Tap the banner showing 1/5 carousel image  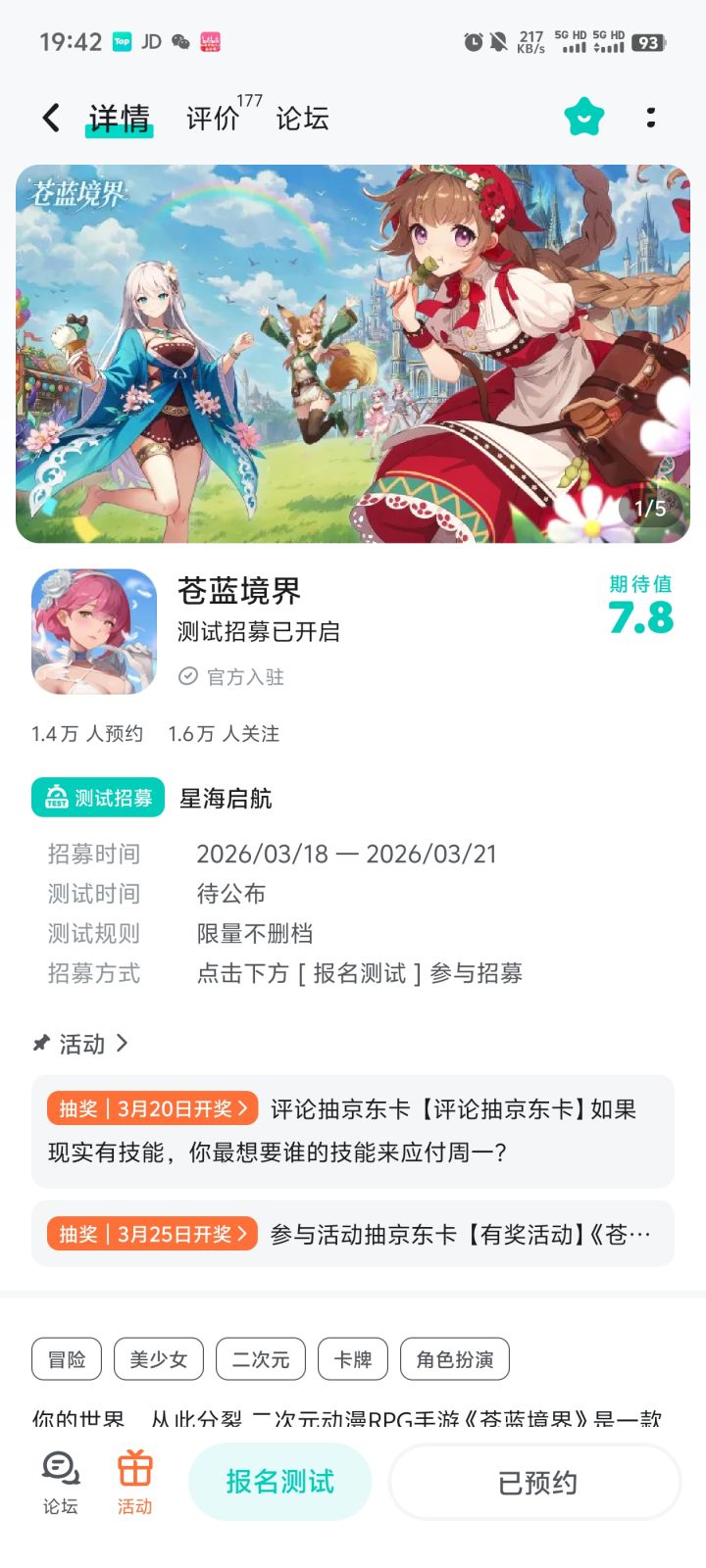coord(353,353)
